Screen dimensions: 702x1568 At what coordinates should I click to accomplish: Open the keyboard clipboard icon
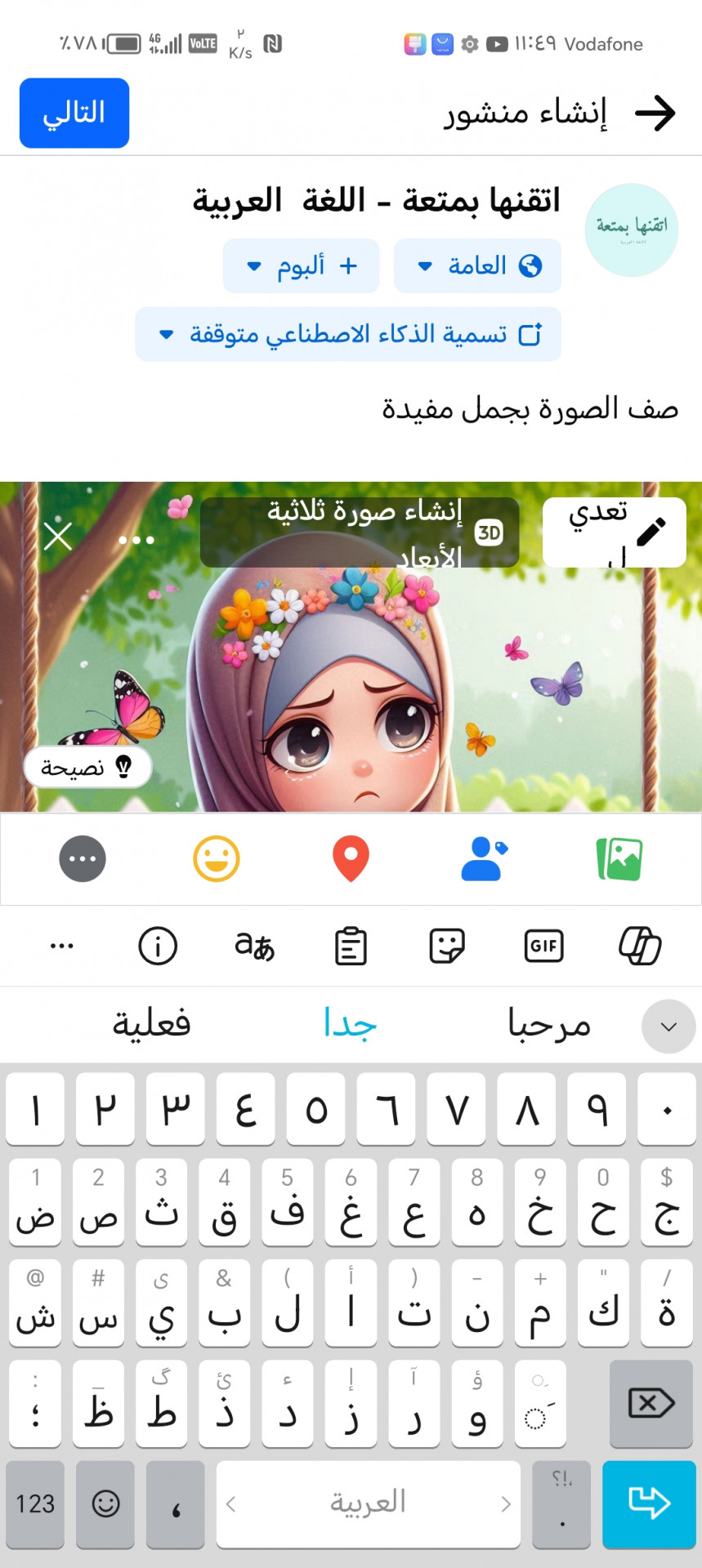(x=351, y=946)
